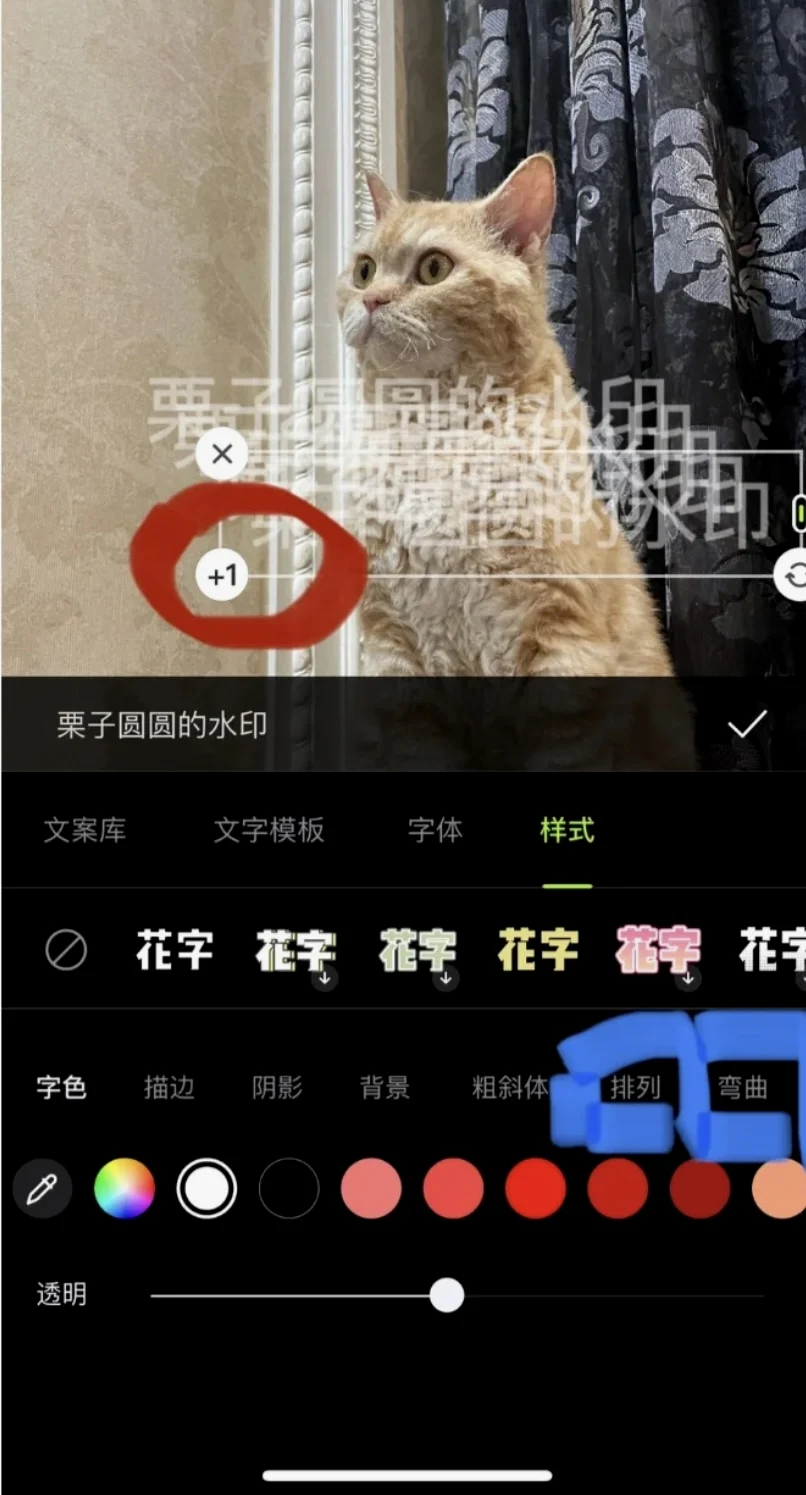Confirm text edit with checkmark
The width and height of the screenshot is (806, 1495).
tap(746, 724)
